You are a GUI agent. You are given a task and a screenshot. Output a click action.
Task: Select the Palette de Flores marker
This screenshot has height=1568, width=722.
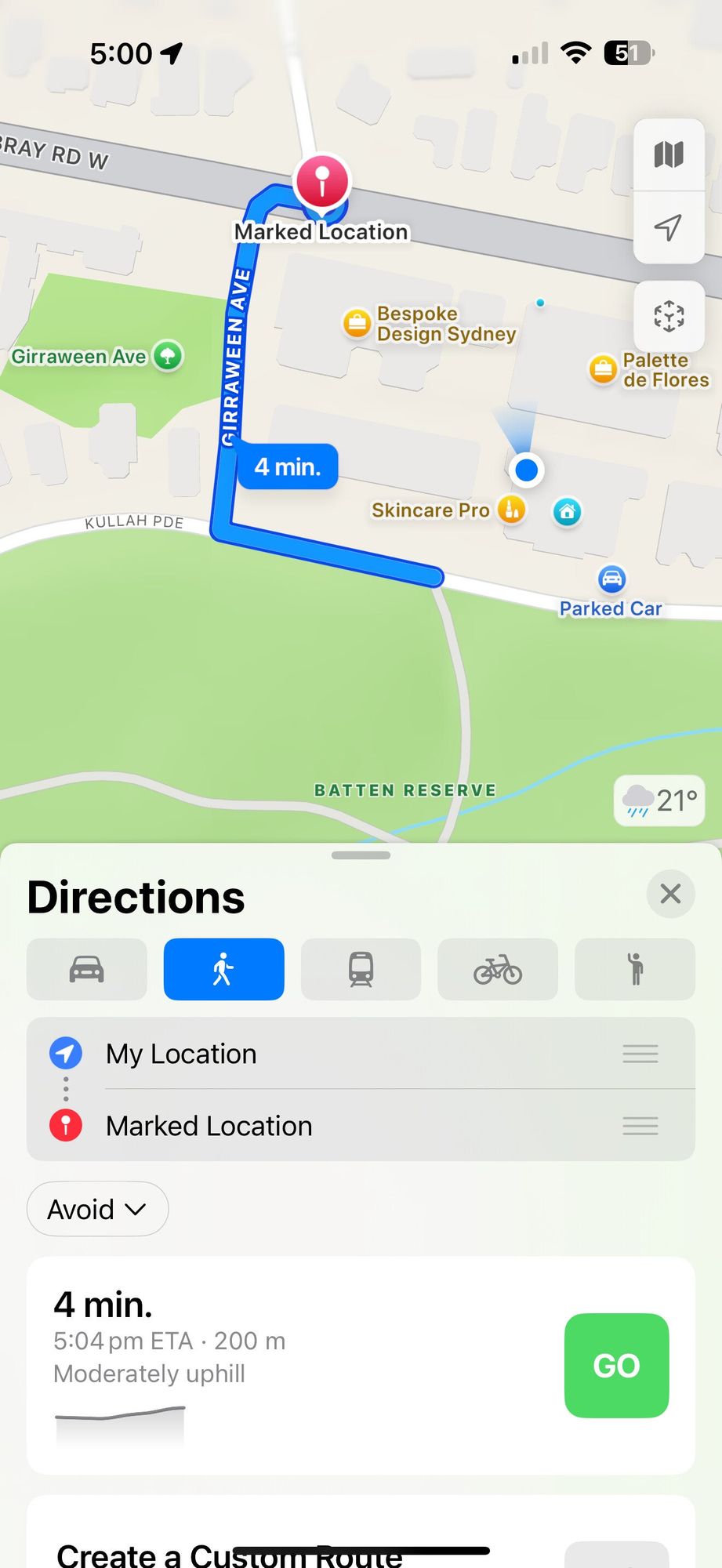[x=603, y=368]
